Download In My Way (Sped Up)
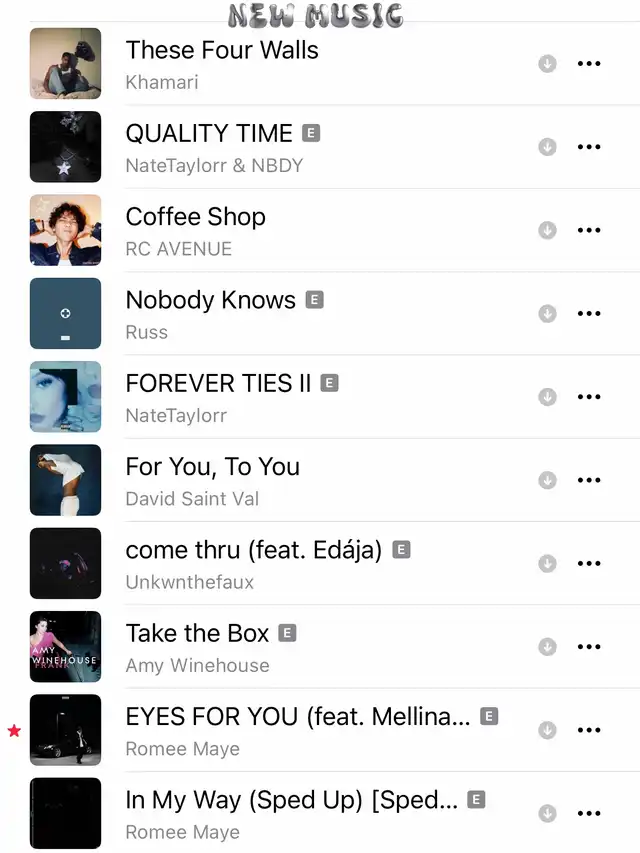Screen dimensions: 640x853 tap(547, 813)
